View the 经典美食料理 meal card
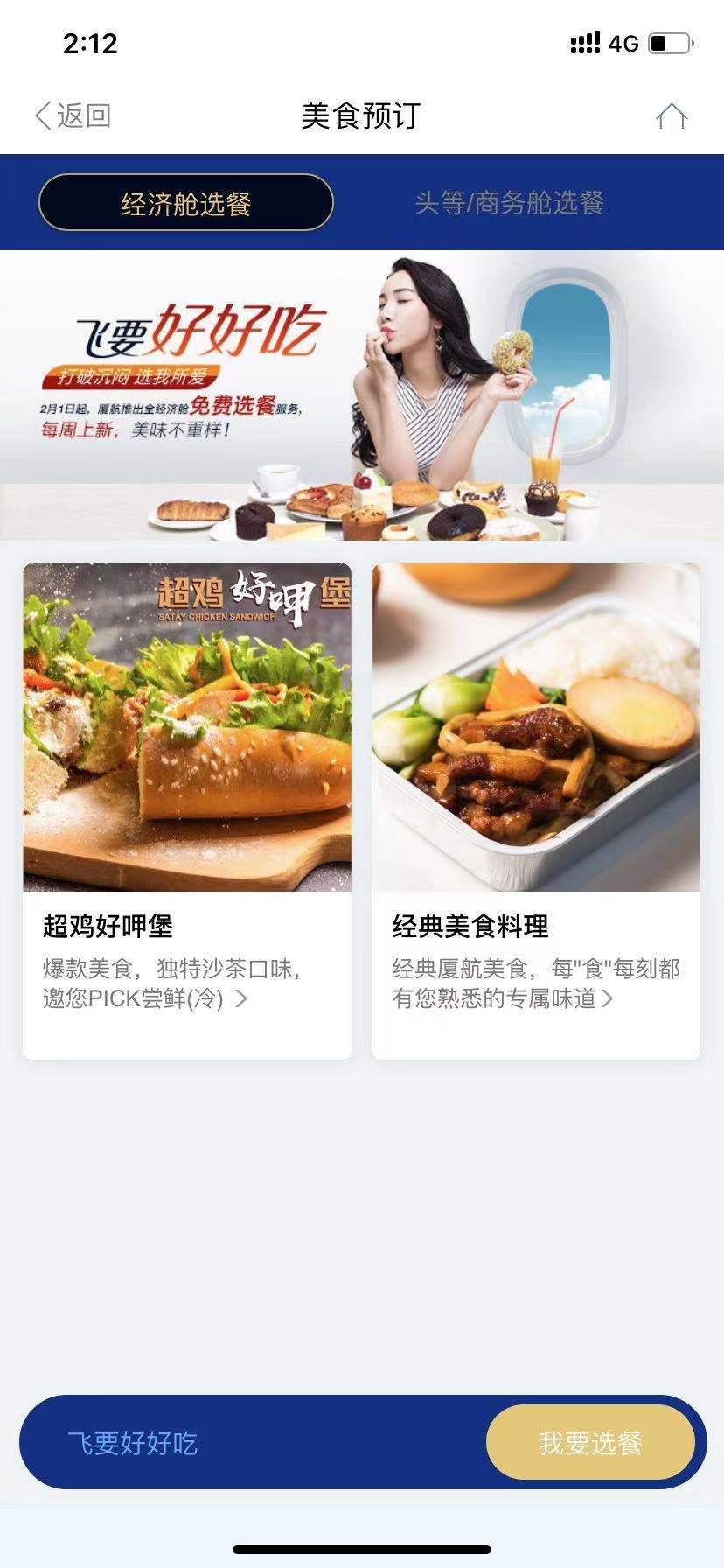Image resolution: width=724 pixels, height=1568 pixels. [x=536, y=810]
